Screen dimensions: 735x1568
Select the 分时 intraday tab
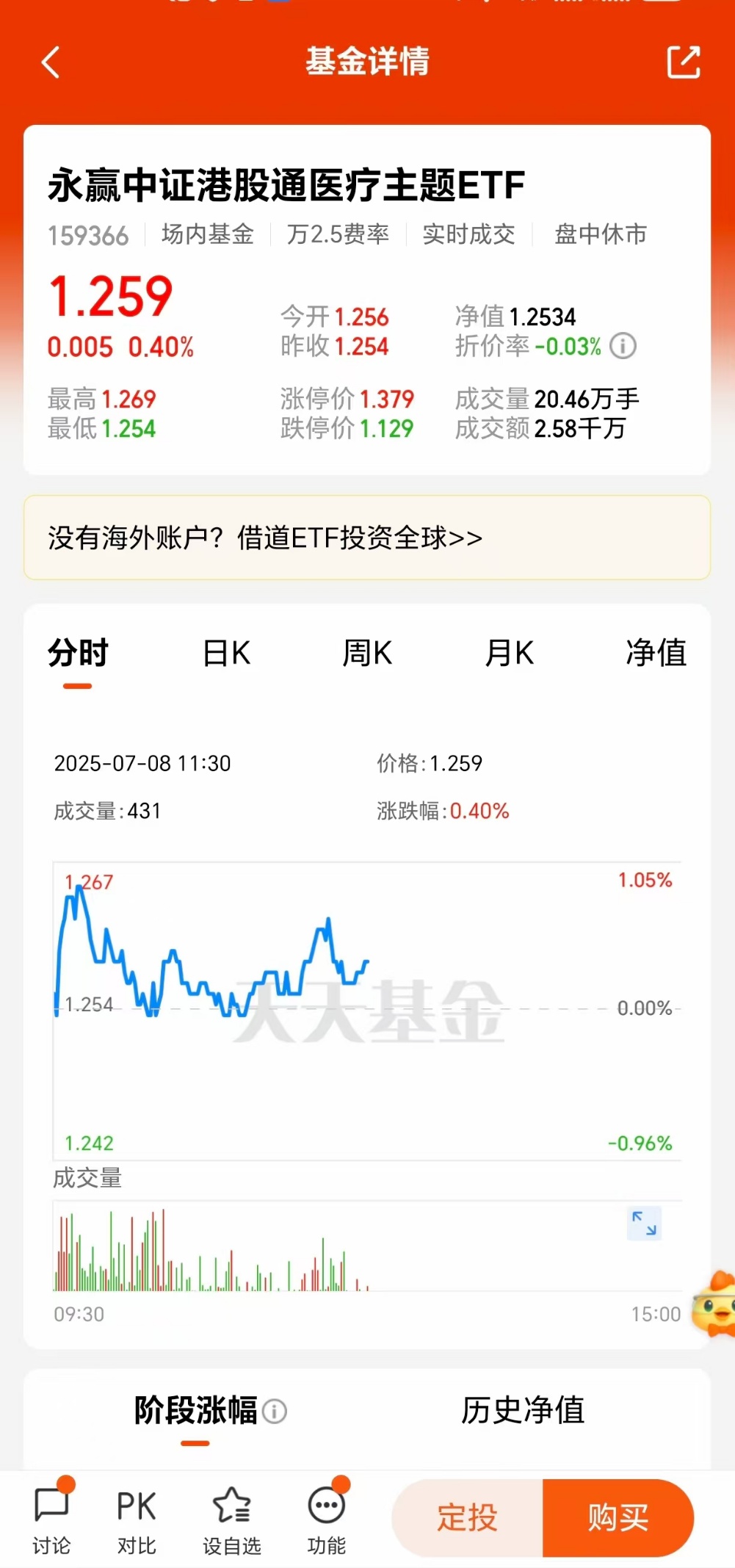[76, 653]
